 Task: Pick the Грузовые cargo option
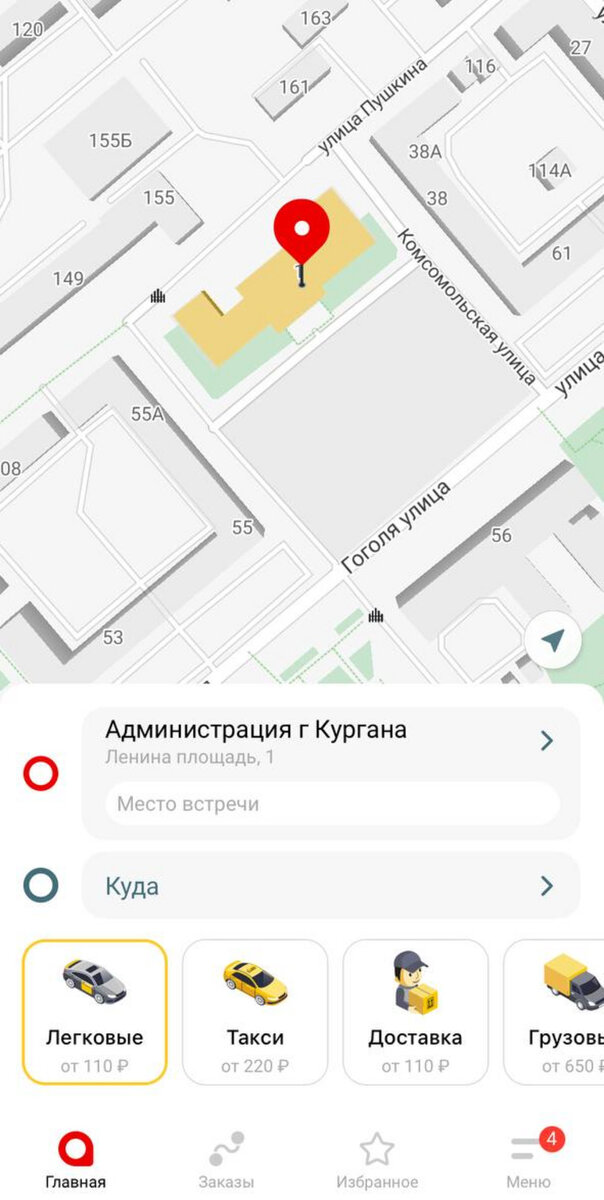point(554,1012)
